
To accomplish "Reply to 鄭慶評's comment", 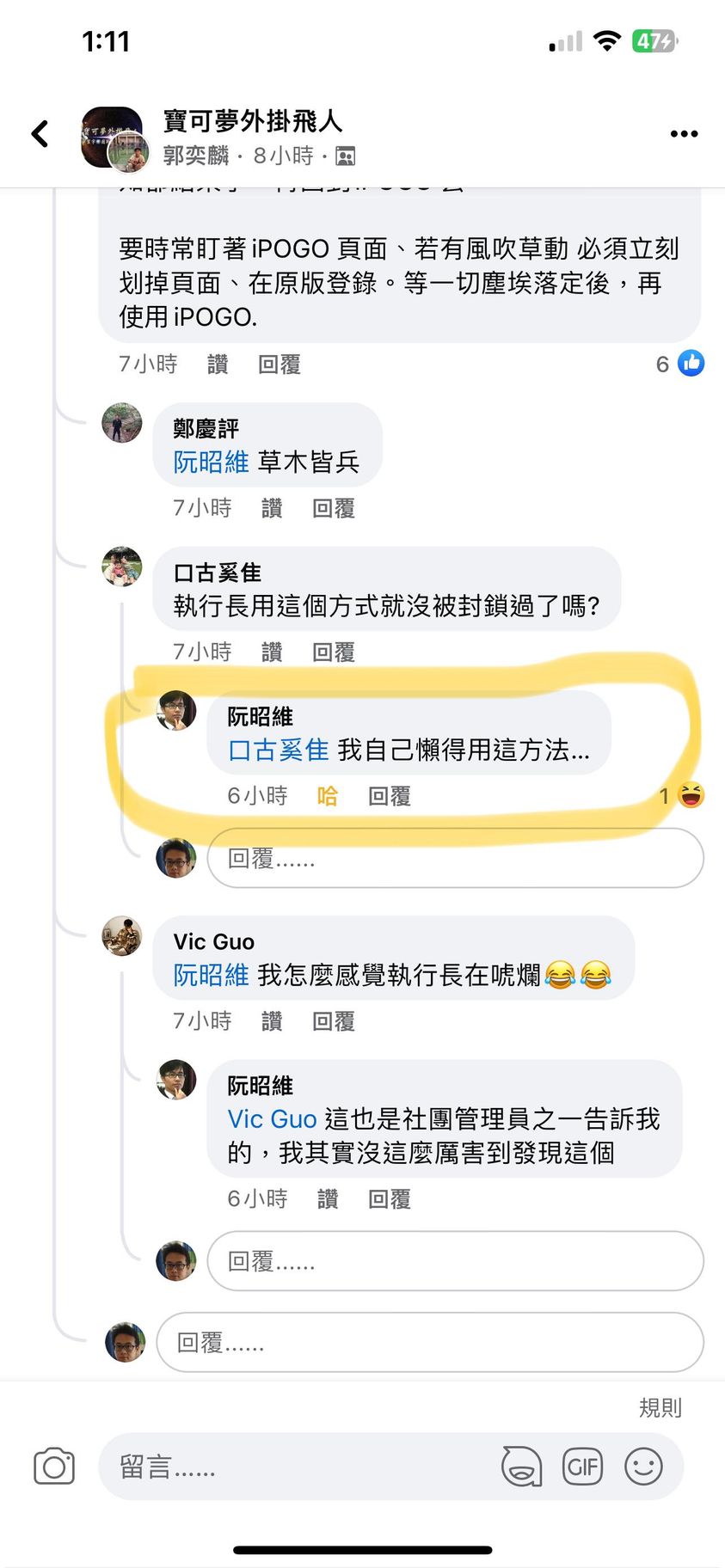I will 334,509.
